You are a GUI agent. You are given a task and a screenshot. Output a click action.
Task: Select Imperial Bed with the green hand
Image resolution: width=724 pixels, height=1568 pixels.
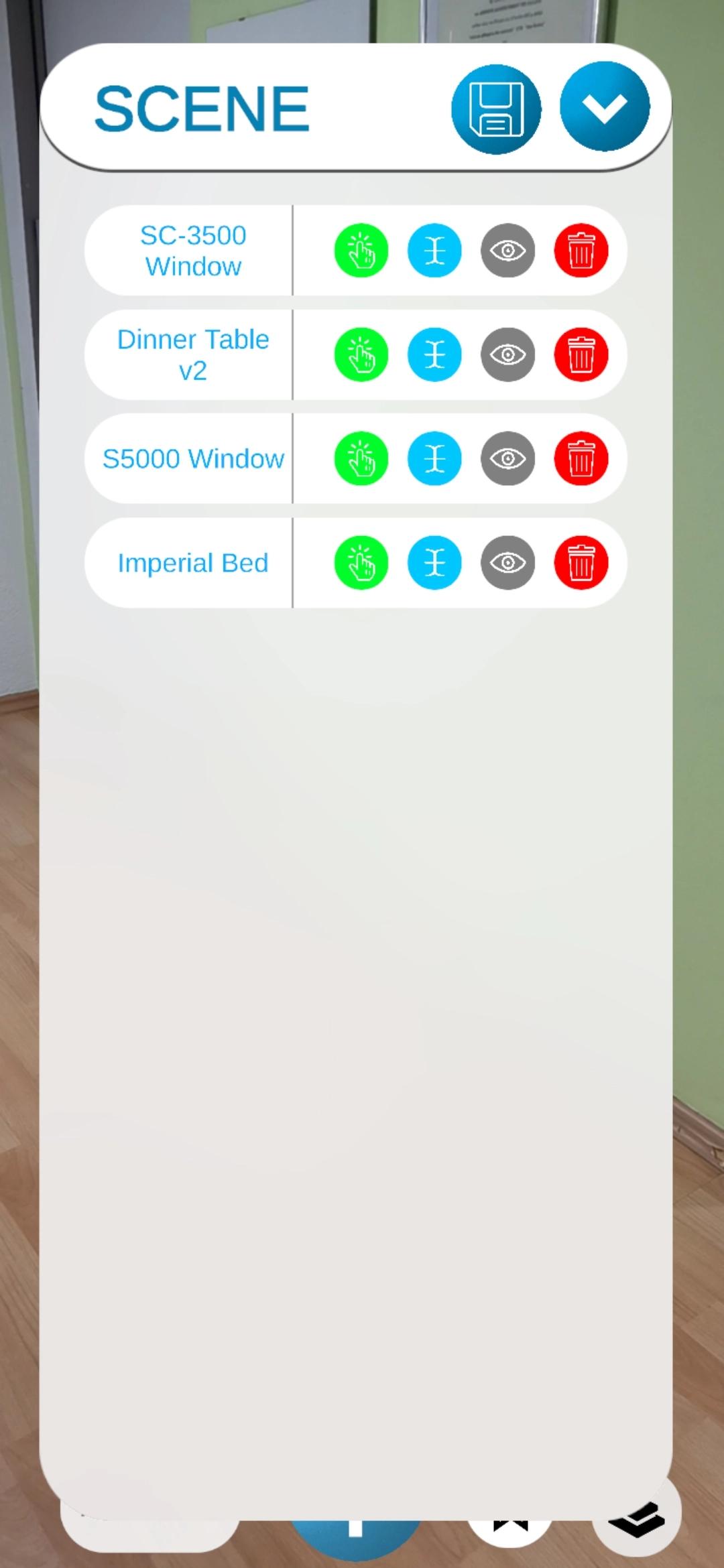[361, 563]
